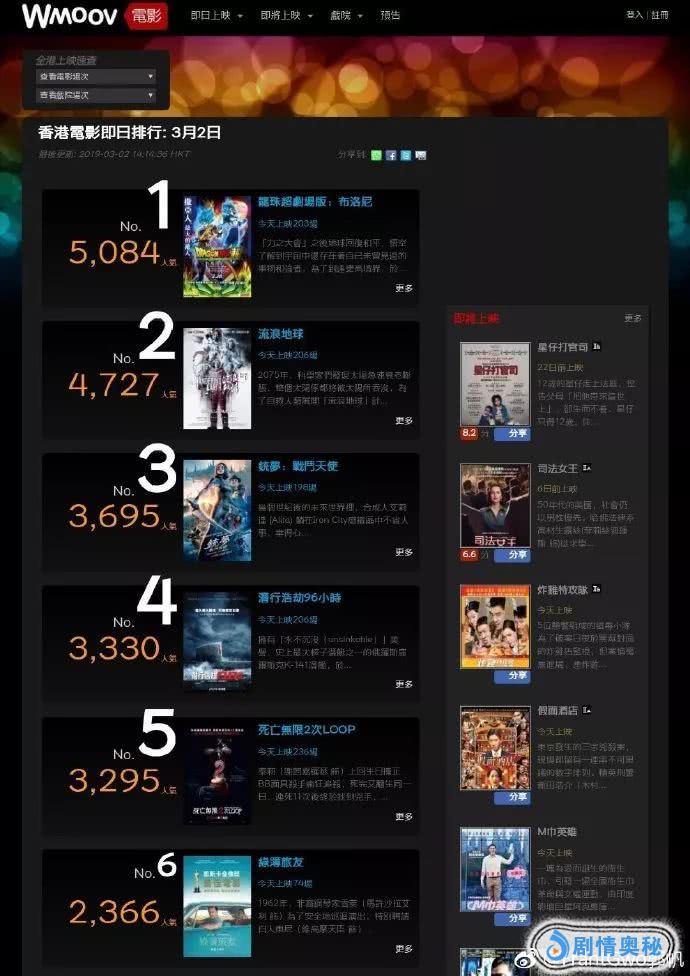The height and width of the screenshot is (976, 690).
Task: Expand the 戲院 menu in the top bar
Action: tap(346, 16)
